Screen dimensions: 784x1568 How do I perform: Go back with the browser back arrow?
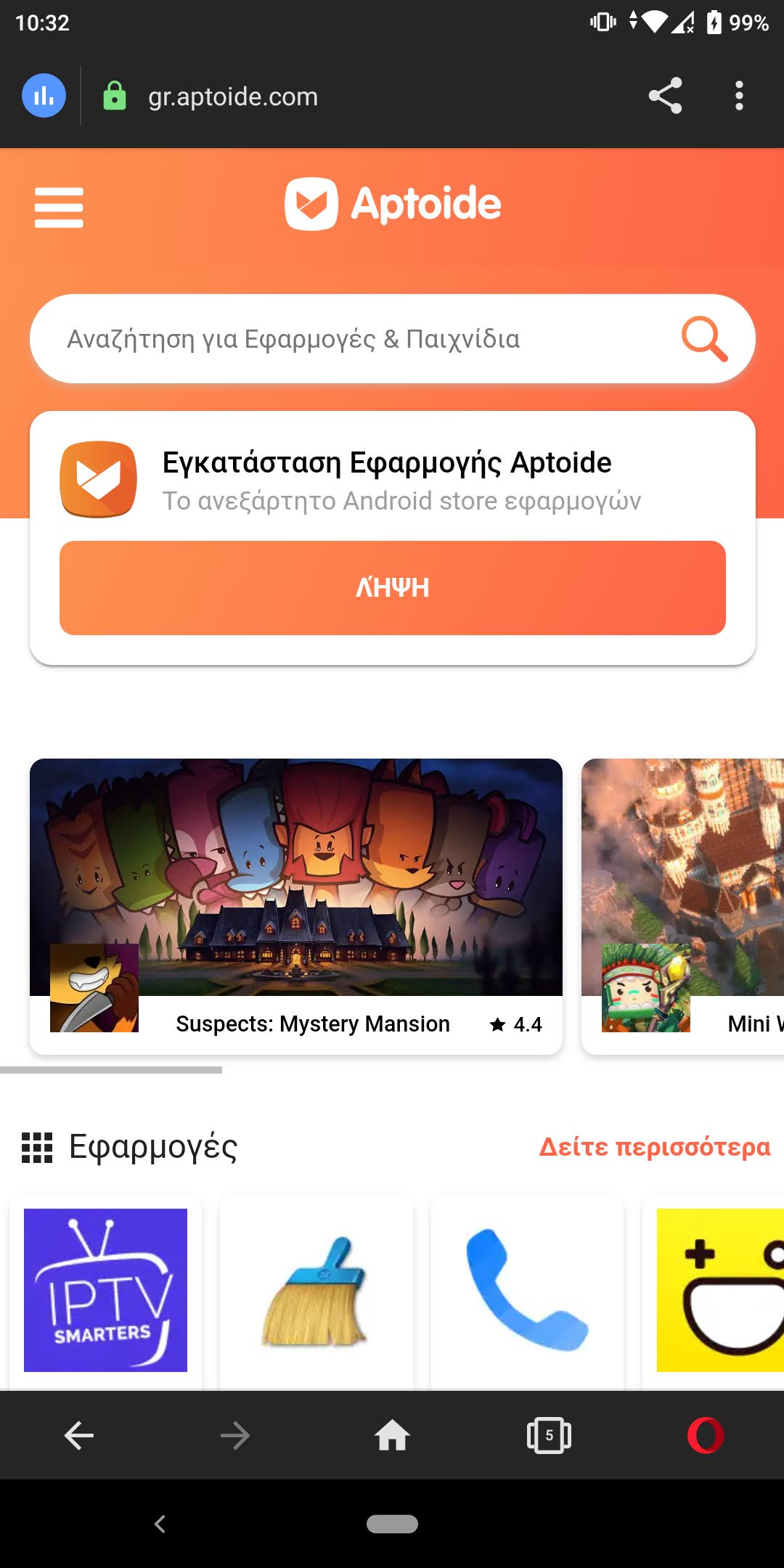[78, 1435]
